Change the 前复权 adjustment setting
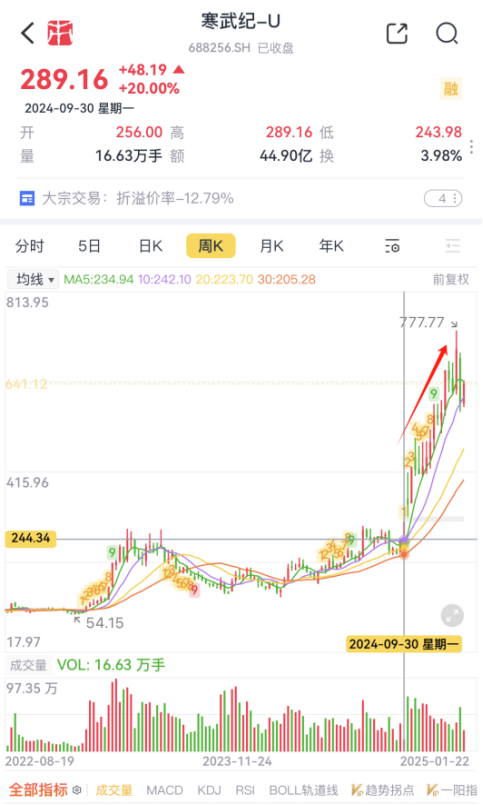Image resolution: width=483 pixels, height=805 pixels. pyautogui.click(x=451, y=280)
